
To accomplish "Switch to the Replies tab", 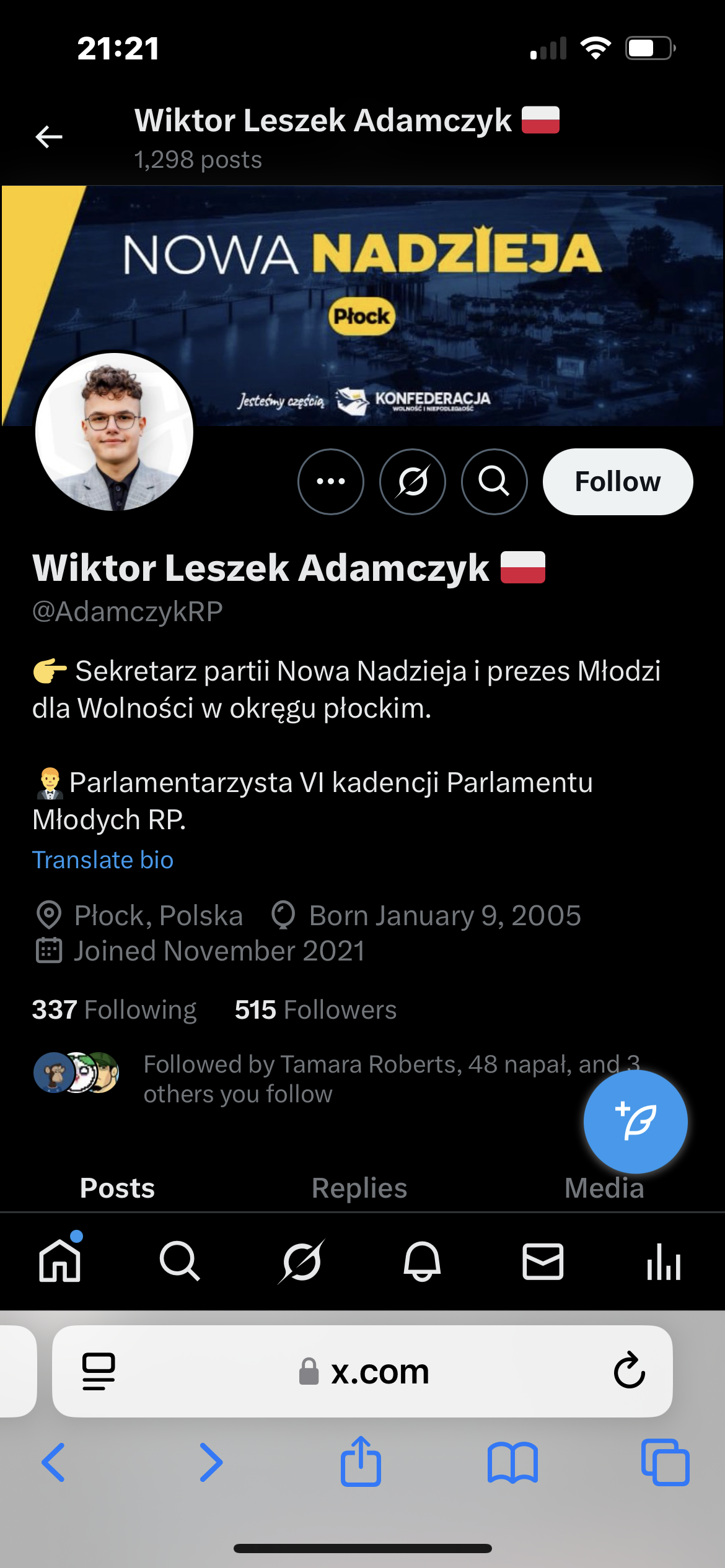I will pos(359,1188).
